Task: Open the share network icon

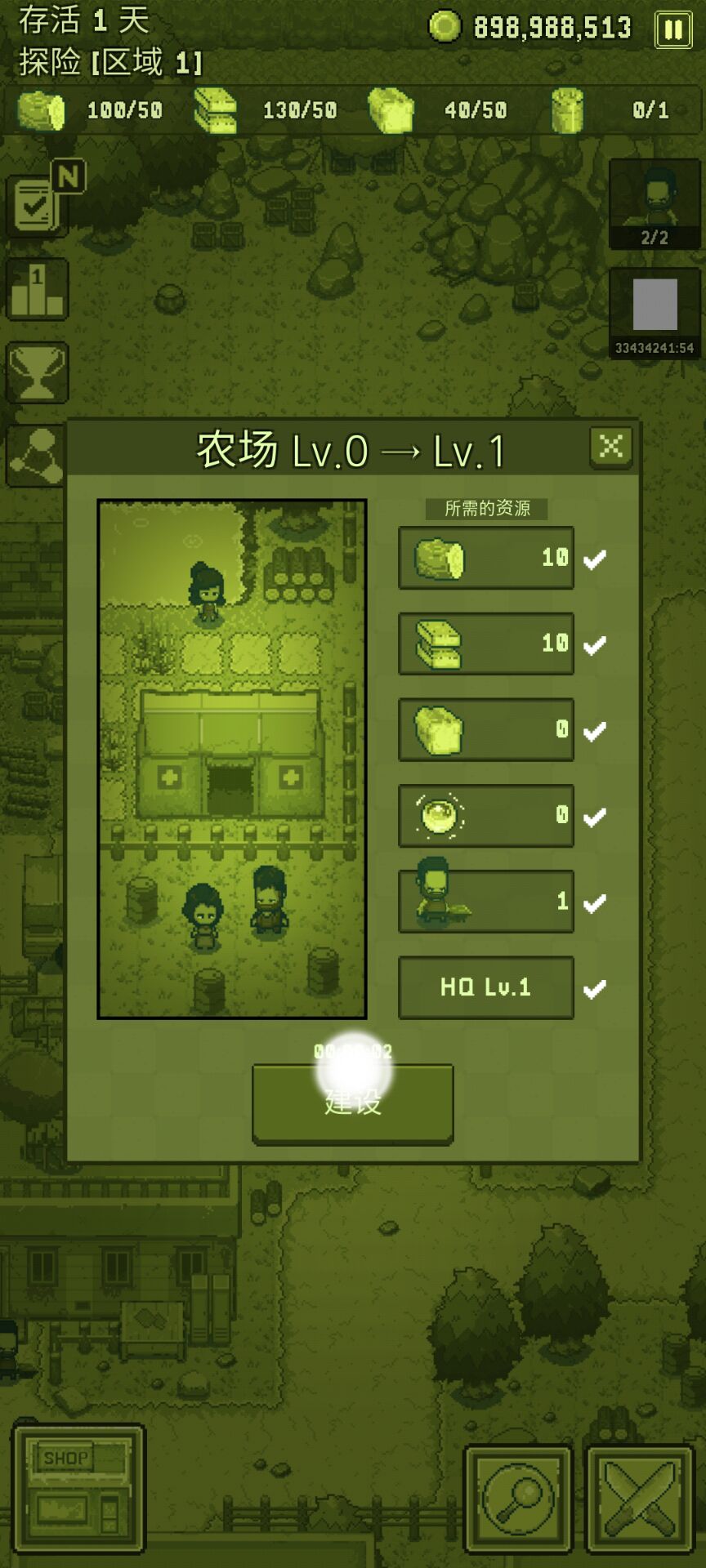Action: 37,456
